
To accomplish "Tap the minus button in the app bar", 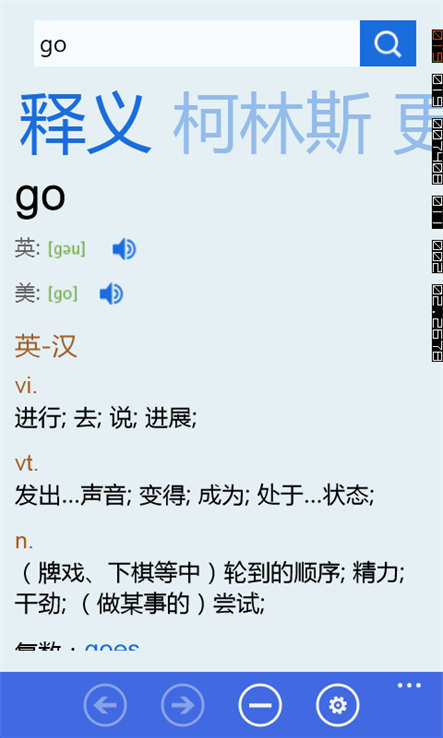I will point(260,705).
